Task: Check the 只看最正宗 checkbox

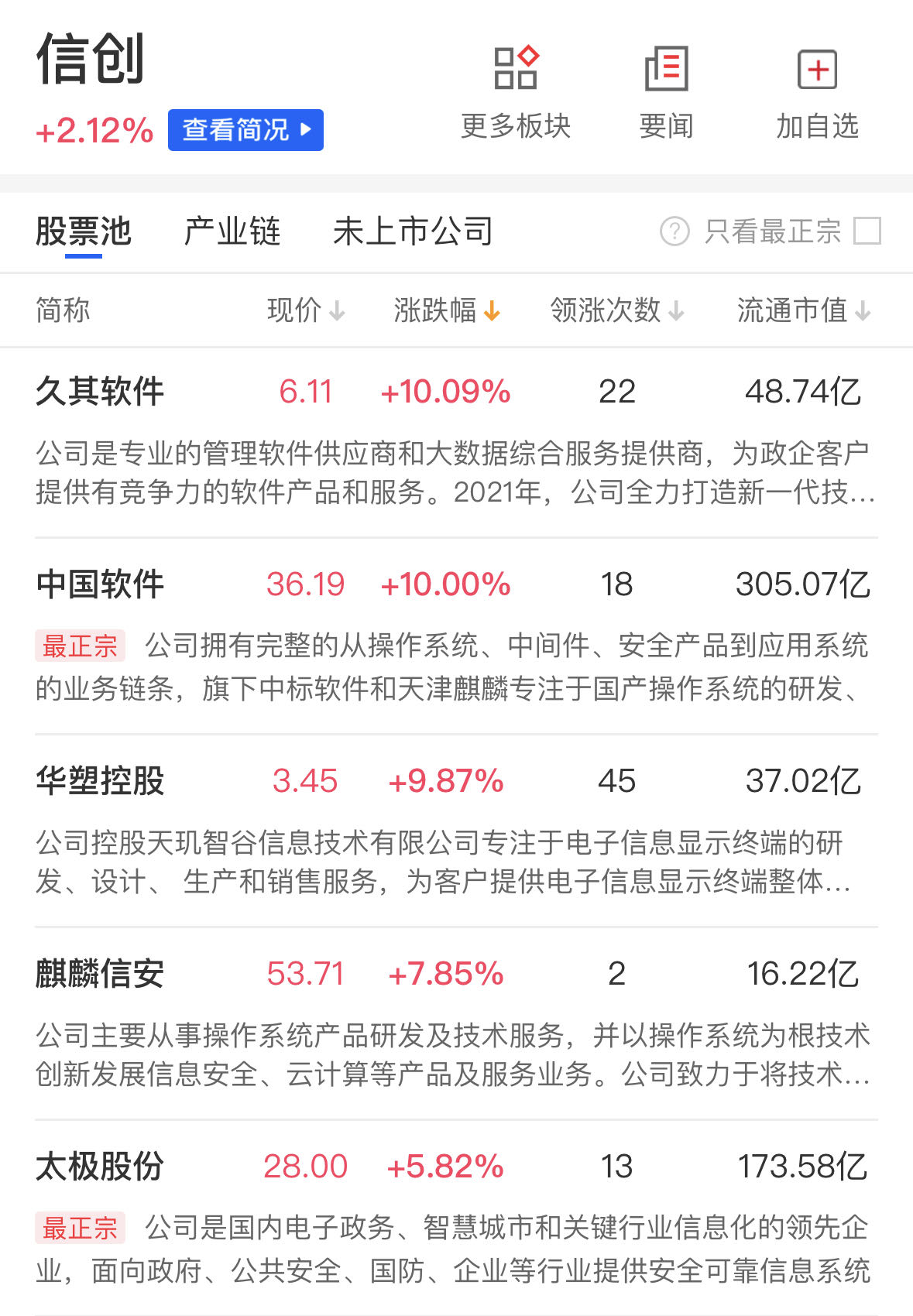Action: tap(867, 231)
